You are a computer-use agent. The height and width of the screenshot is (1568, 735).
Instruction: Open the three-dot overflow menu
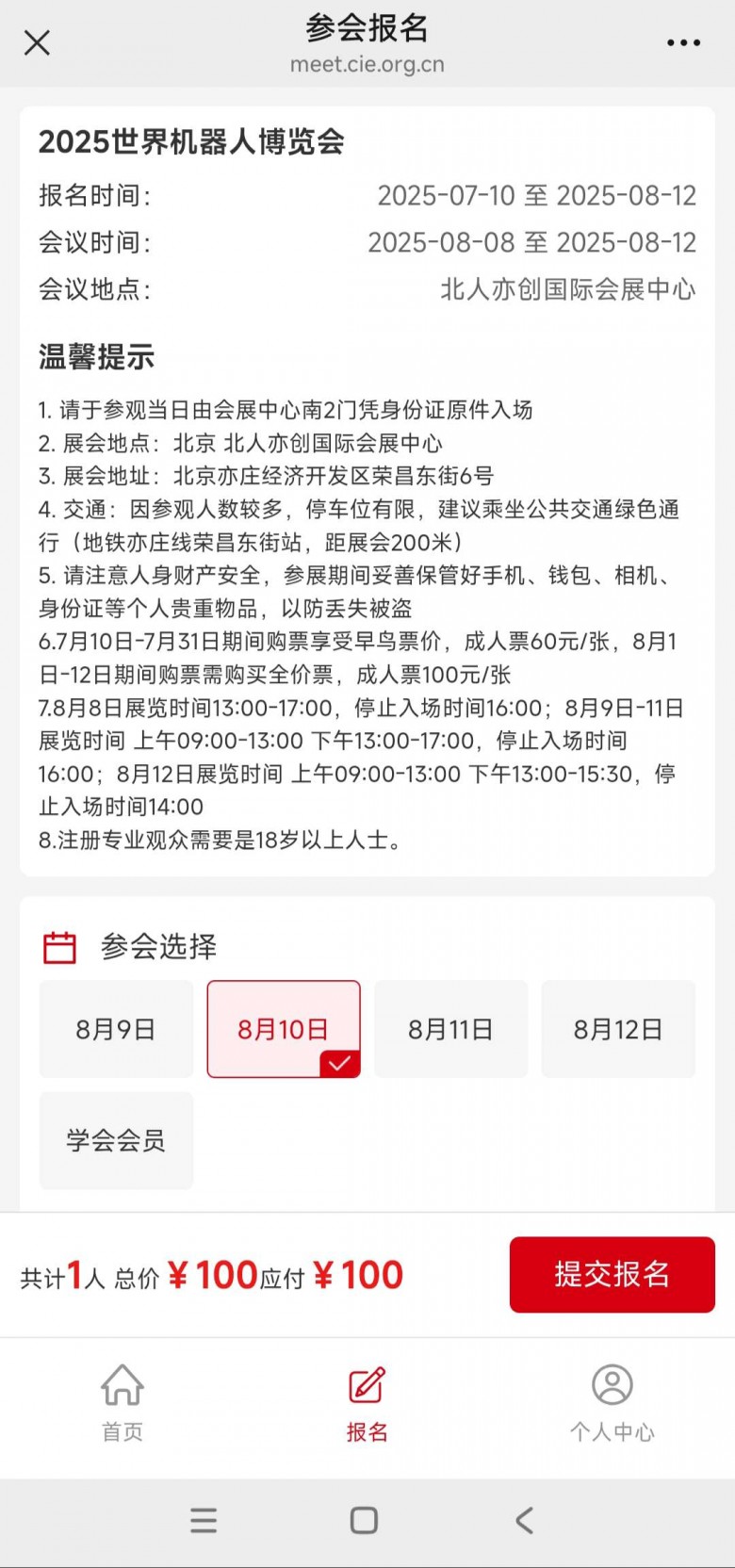click(x=683, y=42)
